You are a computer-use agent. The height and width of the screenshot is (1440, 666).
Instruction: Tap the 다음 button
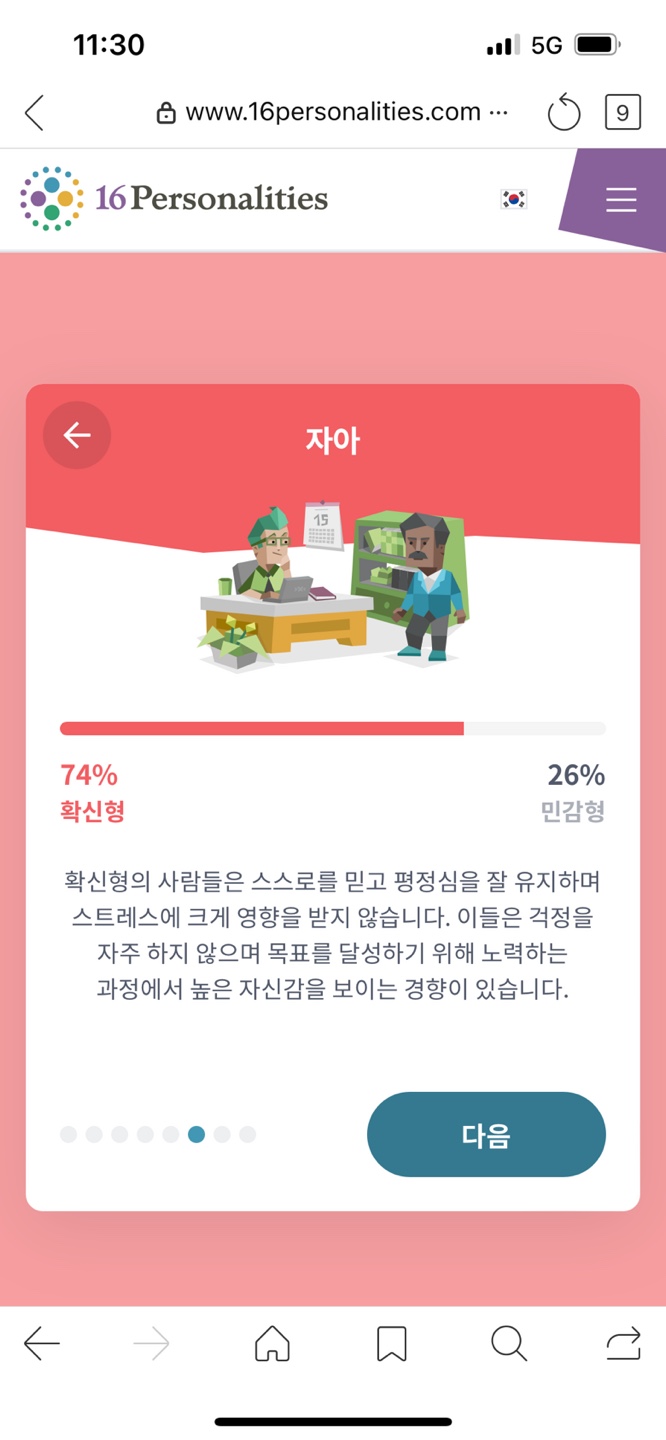tap(486, 1134)
